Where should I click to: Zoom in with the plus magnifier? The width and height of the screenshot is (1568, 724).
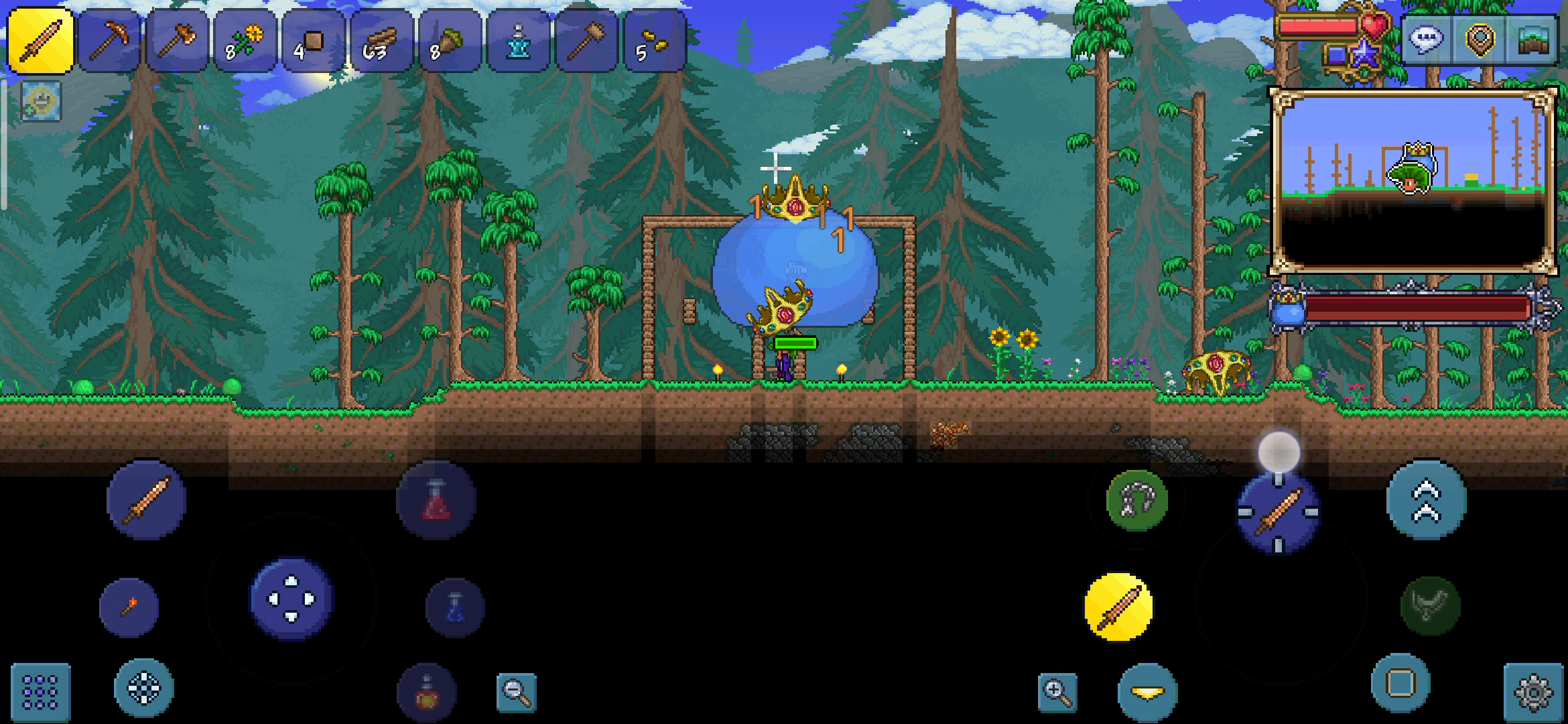(x=1057, y=692)
